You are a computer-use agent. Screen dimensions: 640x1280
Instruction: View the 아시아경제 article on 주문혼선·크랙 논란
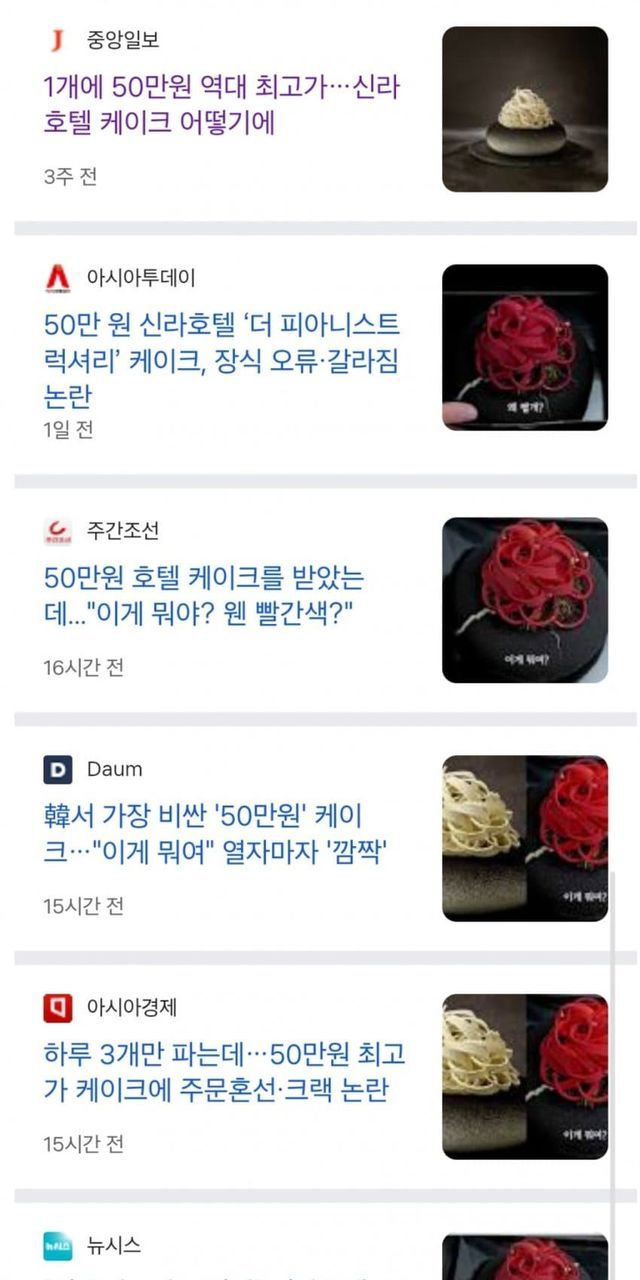(x=224, y=1071)
